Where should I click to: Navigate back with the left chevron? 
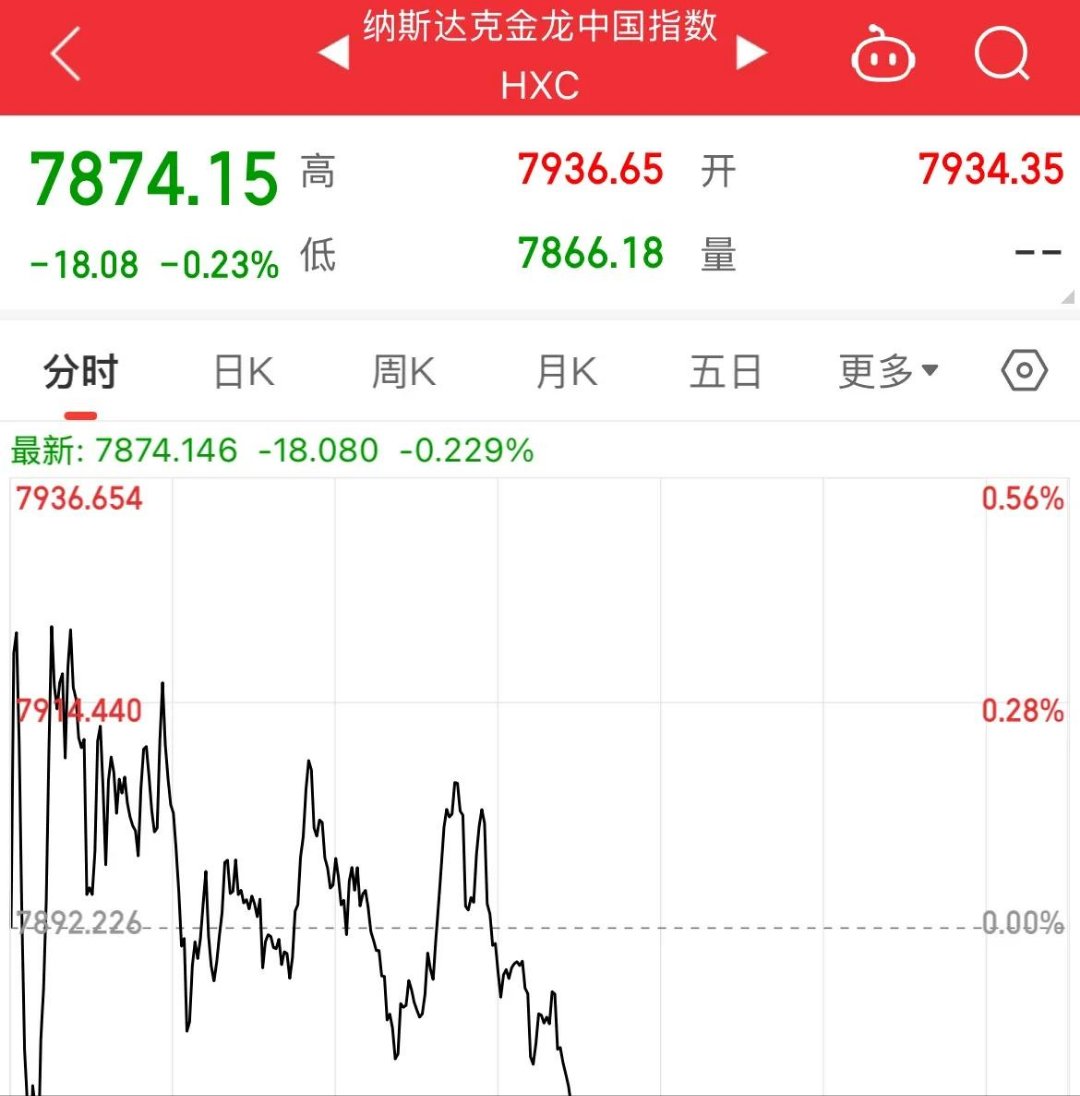coord(63,55)
